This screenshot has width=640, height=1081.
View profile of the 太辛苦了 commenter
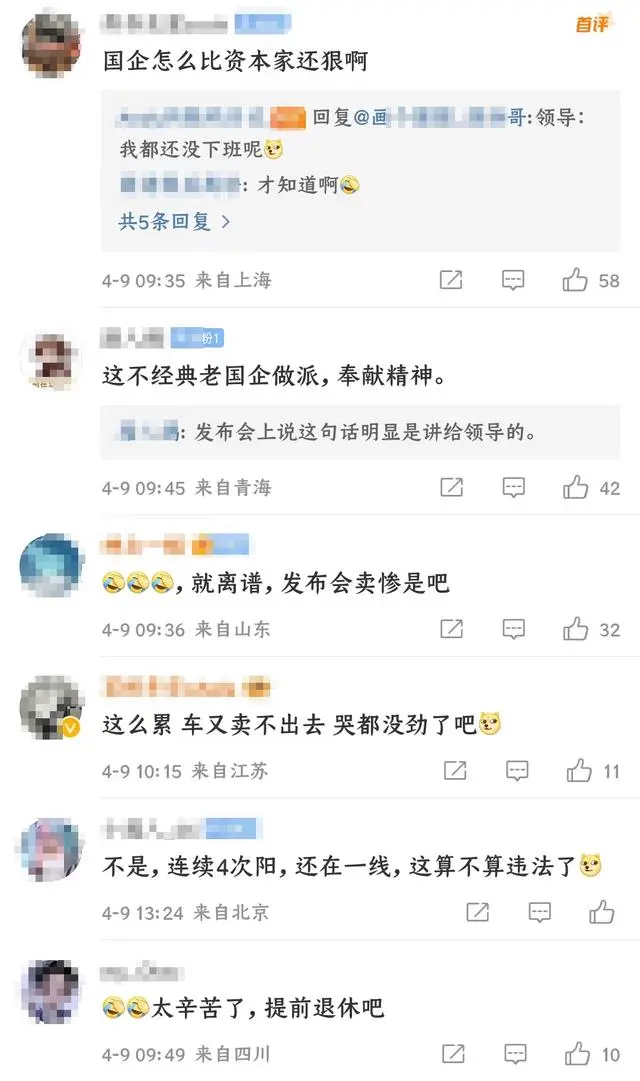[x=51, y=992]
